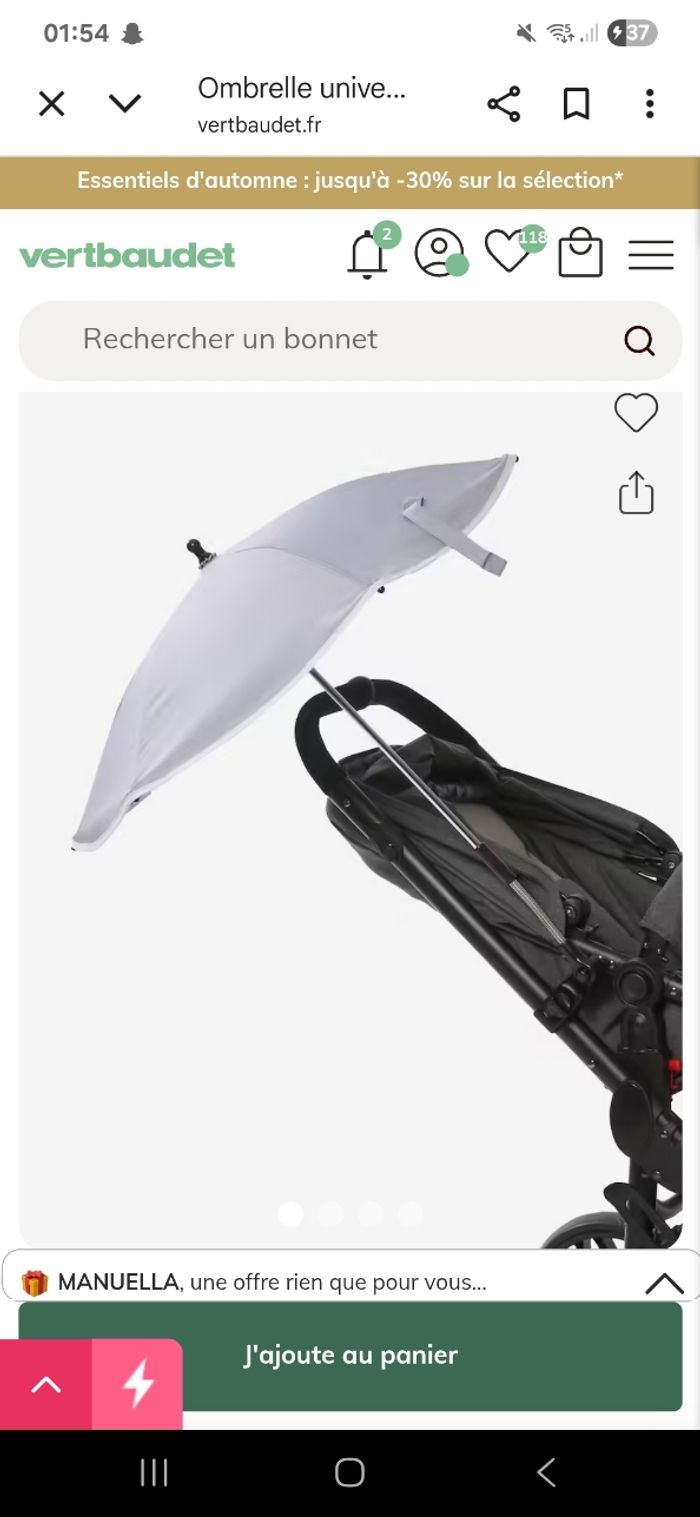Open the hamburger menu
700x1517 pixels.
coord(650,255)
